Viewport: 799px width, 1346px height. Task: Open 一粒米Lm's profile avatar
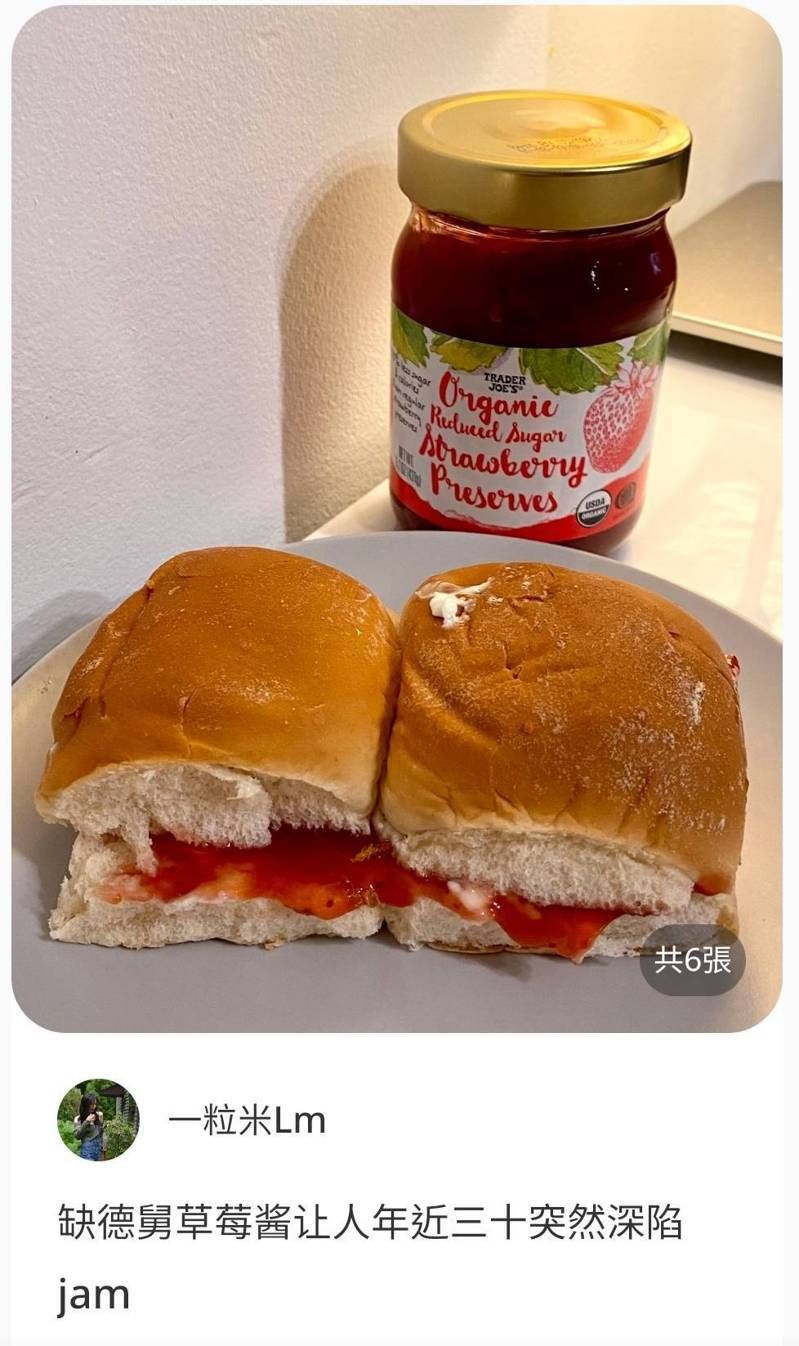click(98, 1120)
